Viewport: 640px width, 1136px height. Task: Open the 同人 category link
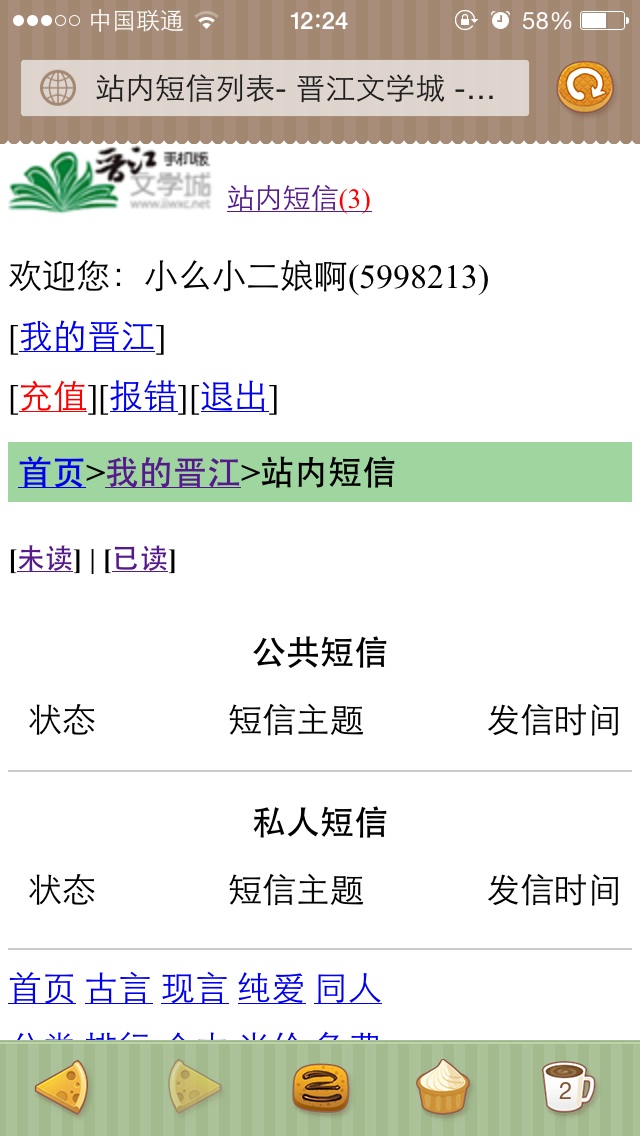[x=348, y=989]
